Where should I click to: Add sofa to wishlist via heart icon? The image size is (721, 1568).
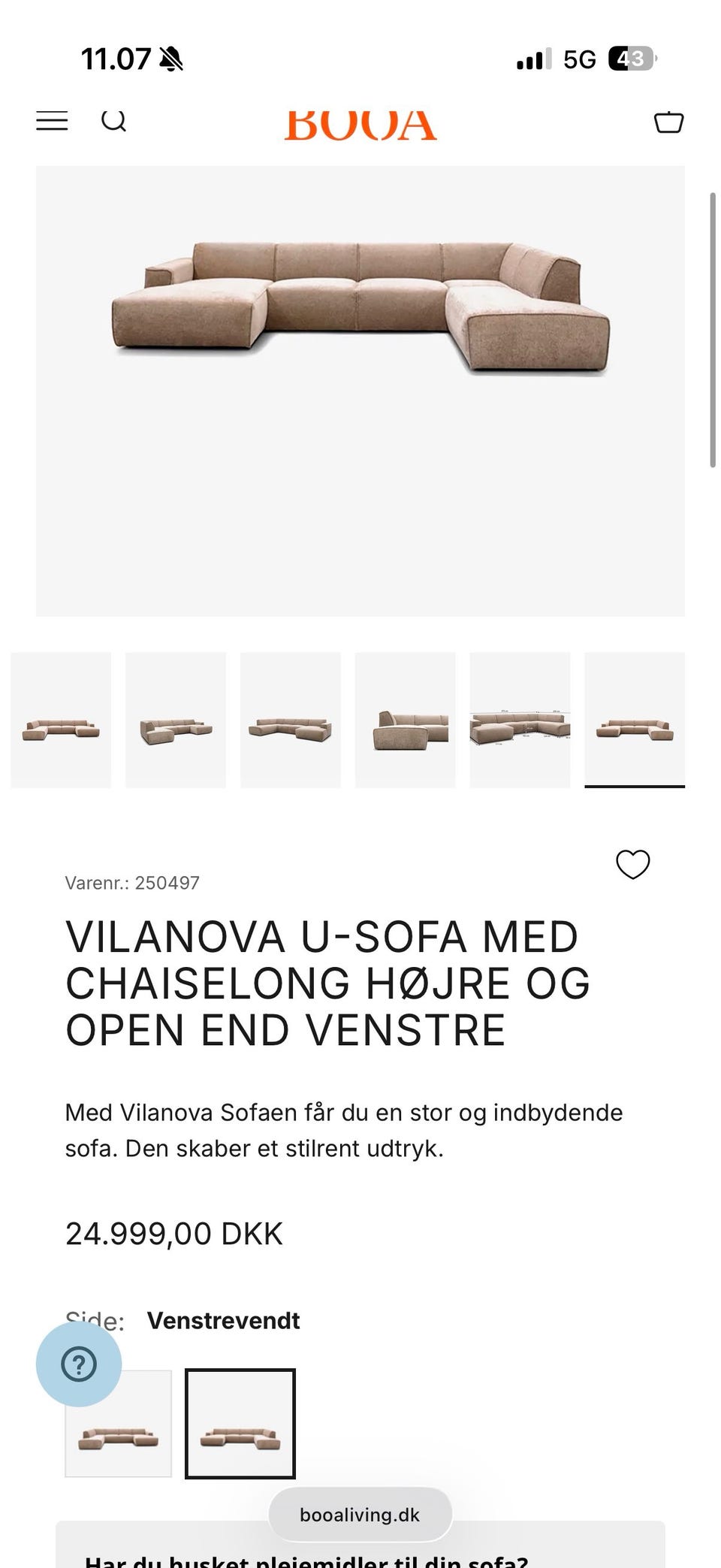point(633,864)
